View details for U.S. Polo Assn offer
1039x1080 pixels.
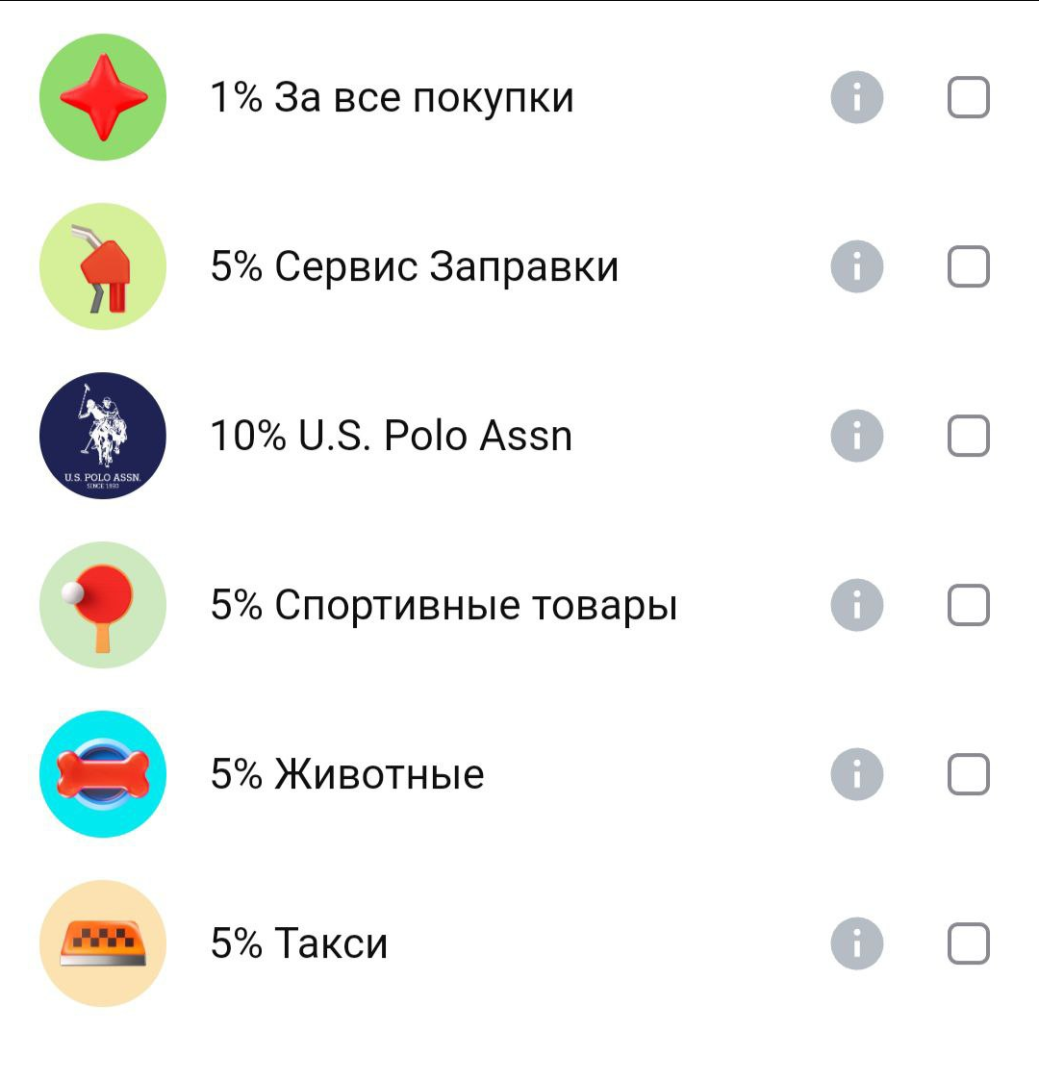(858, 433)
